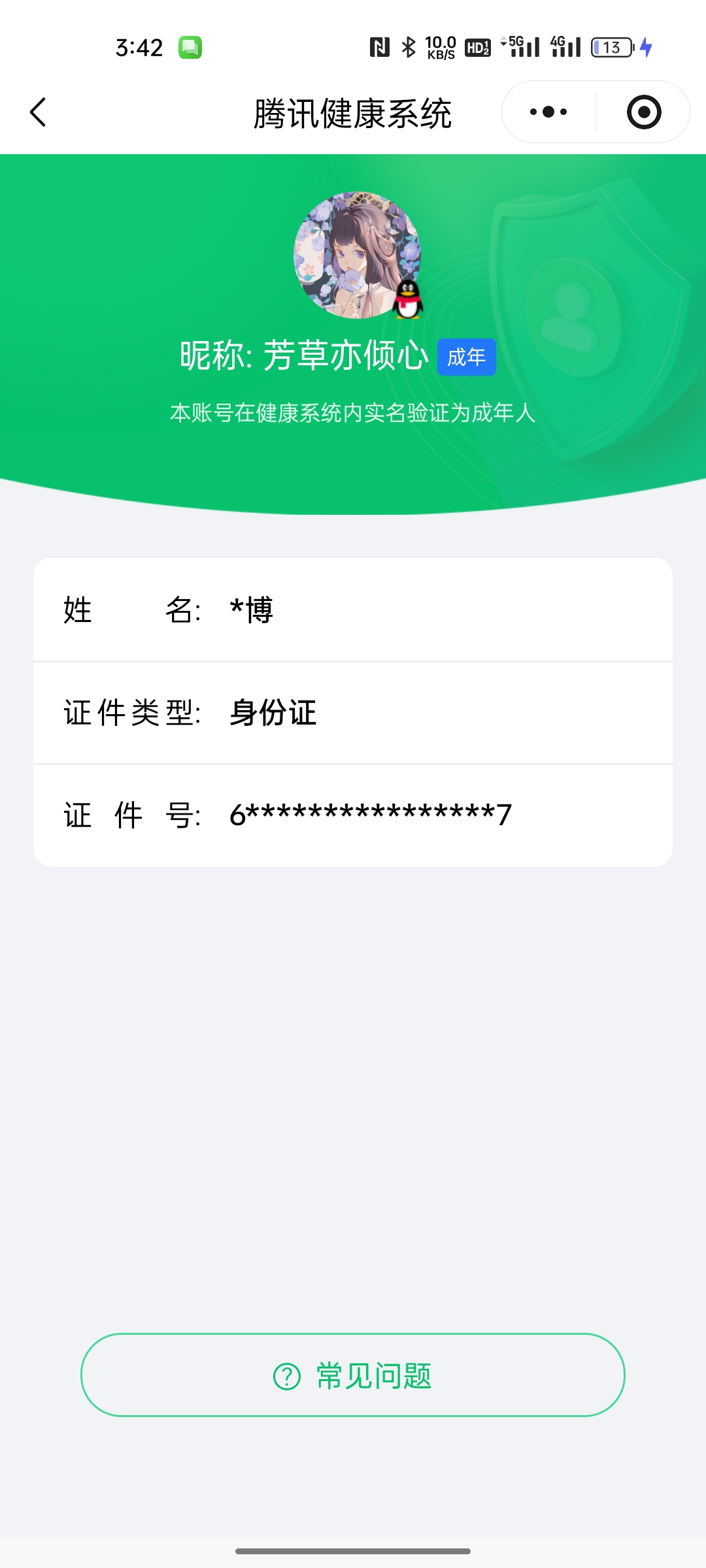The height and width of the screenshot is (1568, 706).
Task: Tap the Bluetooth icon in the status bar
Action: tap(409, 47)
